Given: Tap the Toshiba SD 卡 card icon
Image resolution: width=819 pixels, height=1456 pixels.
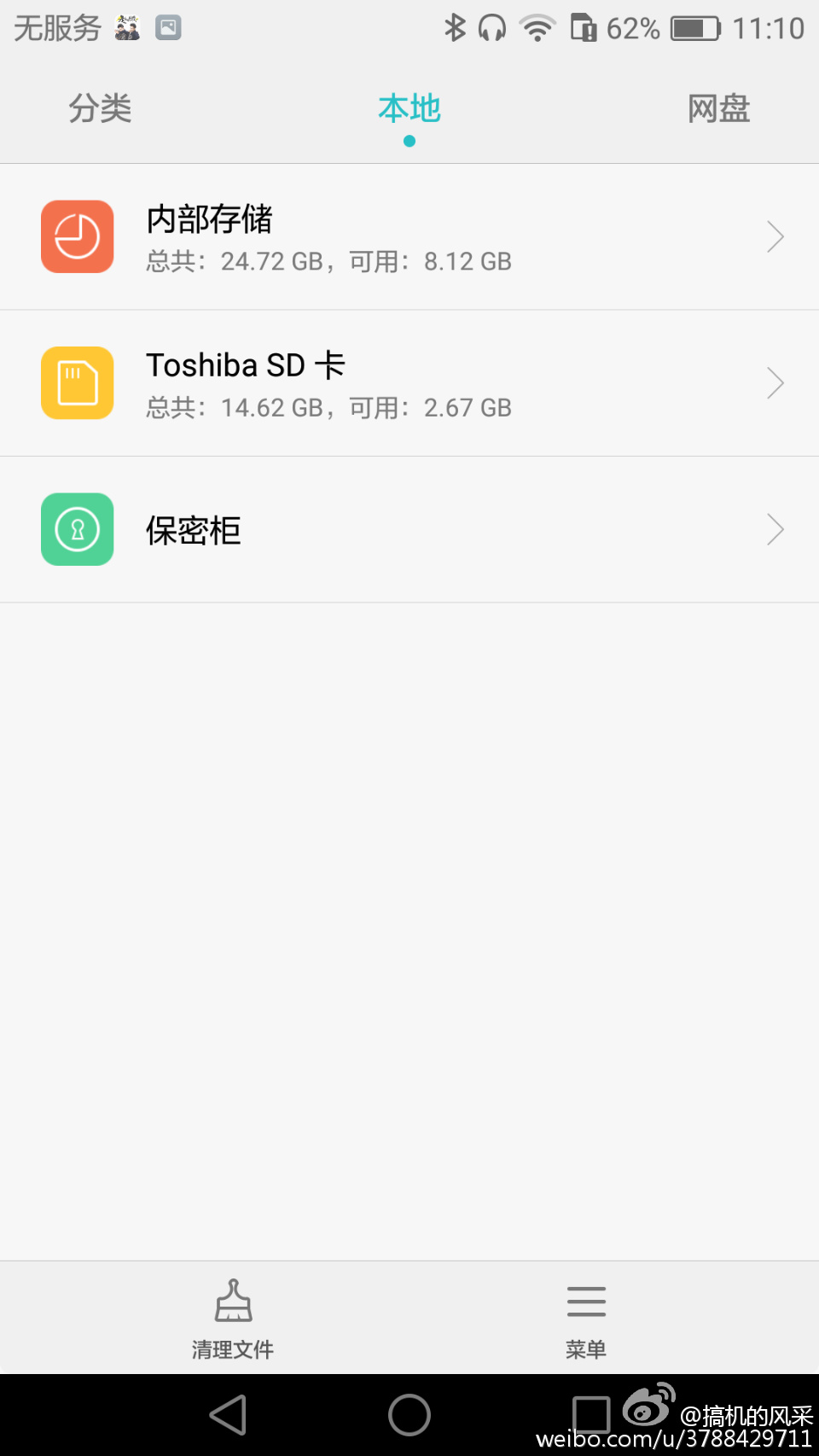Looking at the screenshot, I should pyautogui.click(x=77, y=382).
